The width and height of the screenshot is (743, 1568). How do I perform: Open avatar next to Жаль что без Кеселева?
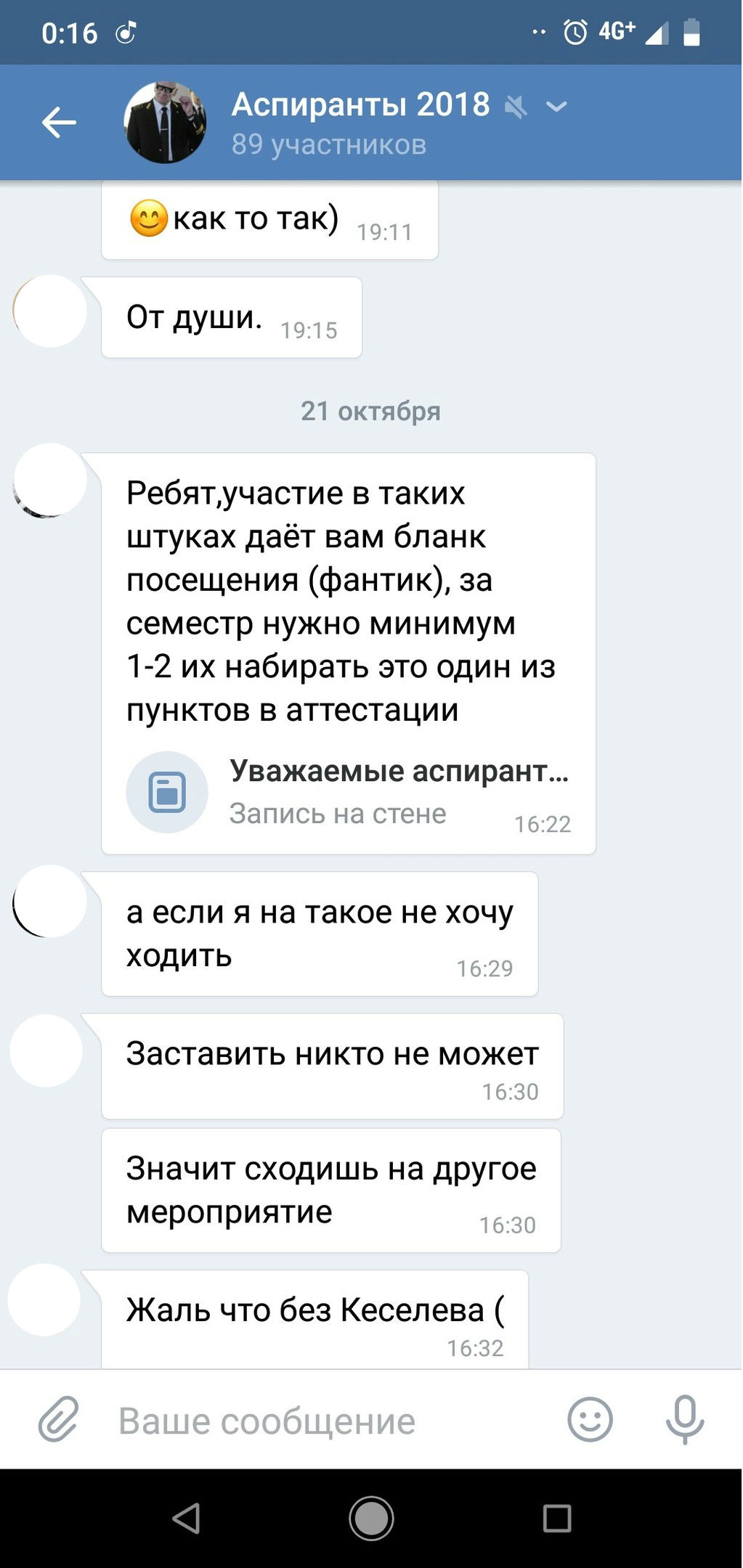[44, 1300]
